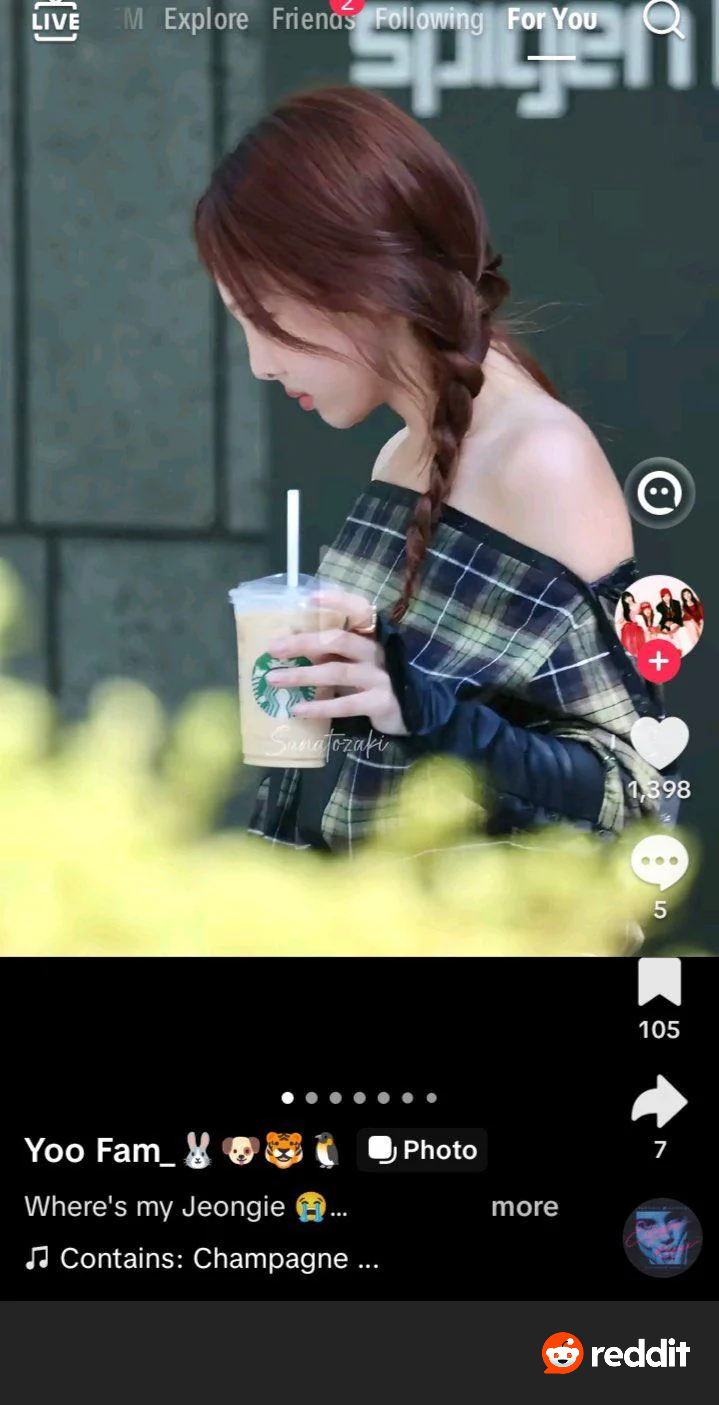Open the LIVE icon

[x=56, y=20]
